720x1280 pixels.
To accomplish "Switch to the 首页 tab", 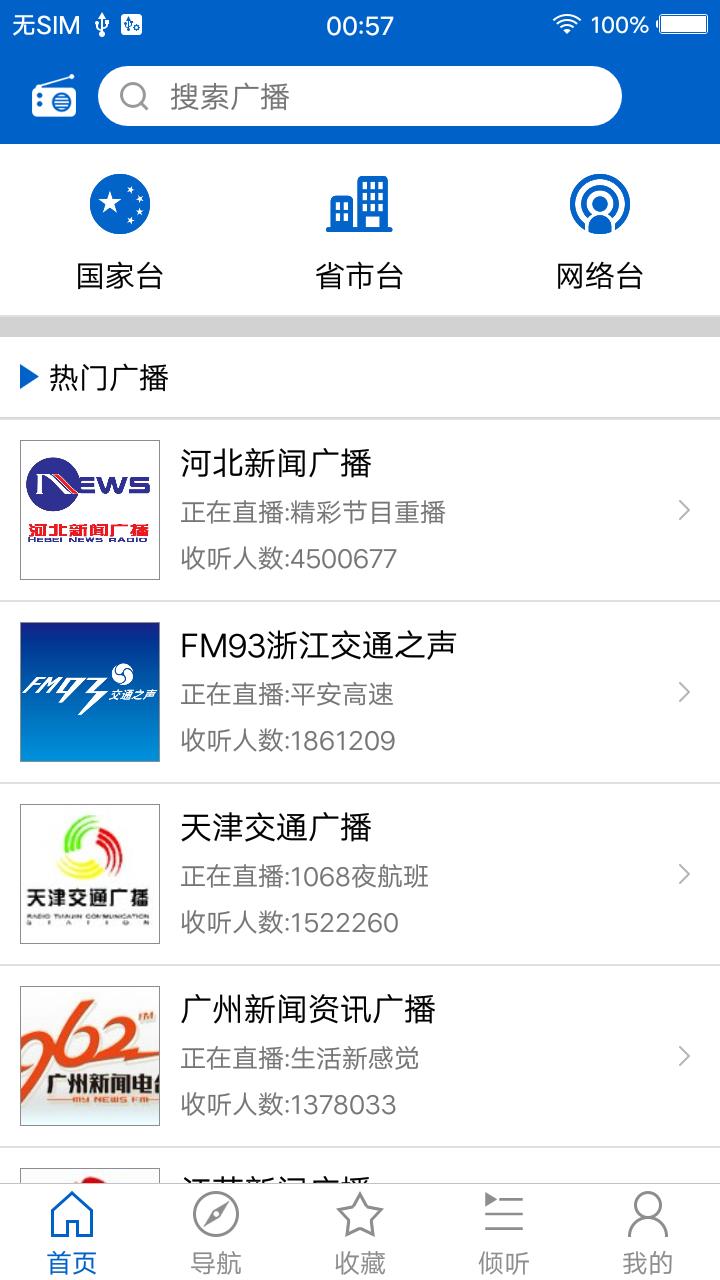I will [x=72, y=1232].
